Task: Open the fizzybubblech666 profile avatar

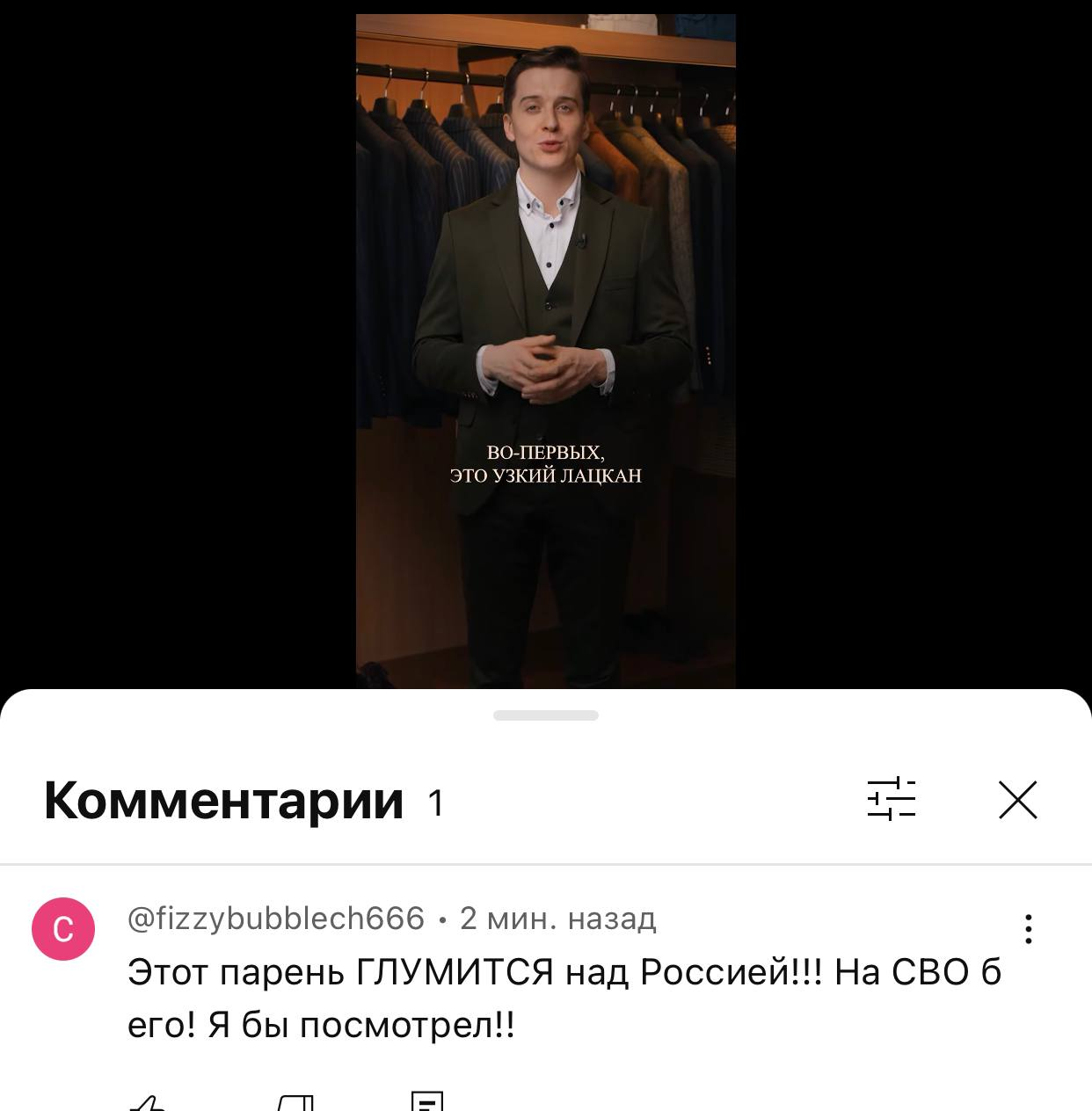Action: (x=63, y=929)
